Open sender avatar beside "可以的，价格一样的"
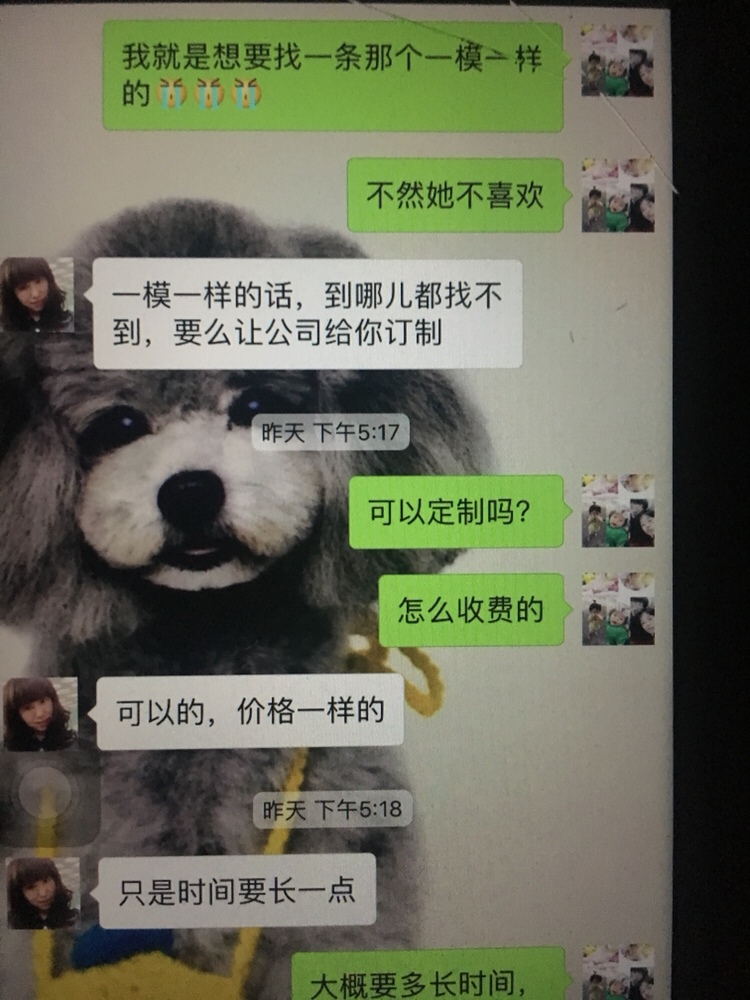This screenshot has width=750, height=1000. coord(40,713)
